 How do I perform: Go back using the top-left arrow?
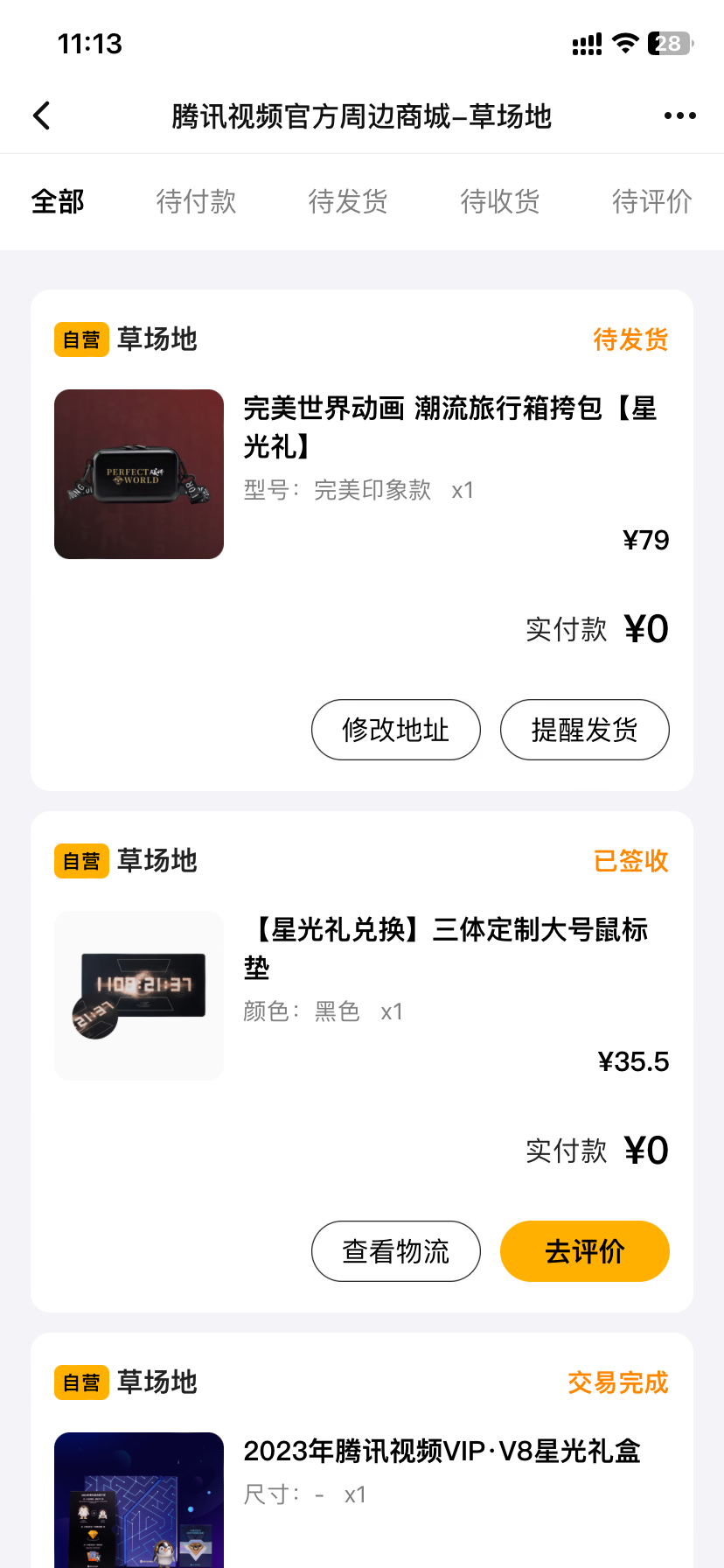[41, 115]
